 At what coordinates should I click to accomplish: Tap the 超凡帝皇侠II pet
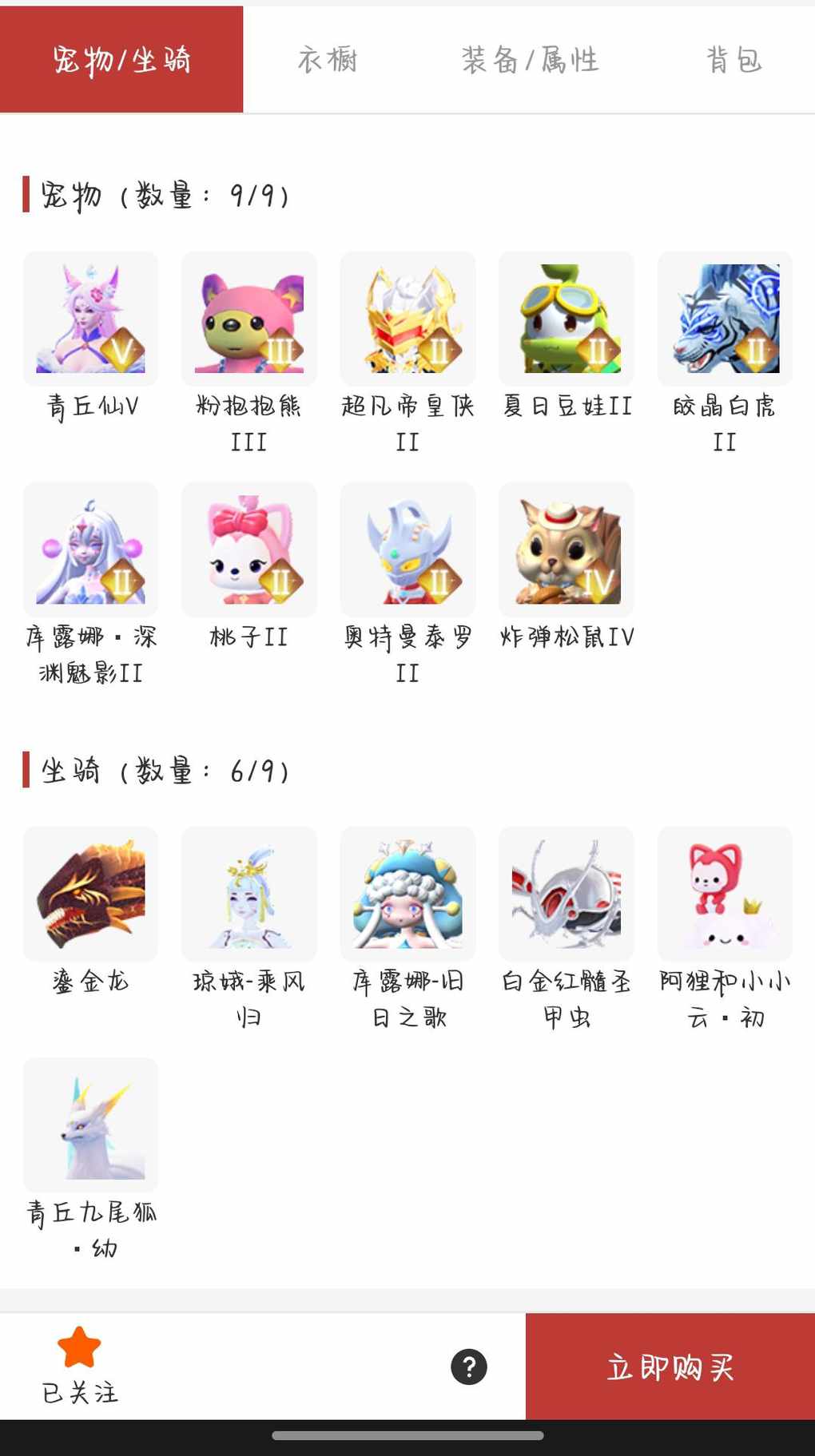pyautogui.click(x=407, y=319)
